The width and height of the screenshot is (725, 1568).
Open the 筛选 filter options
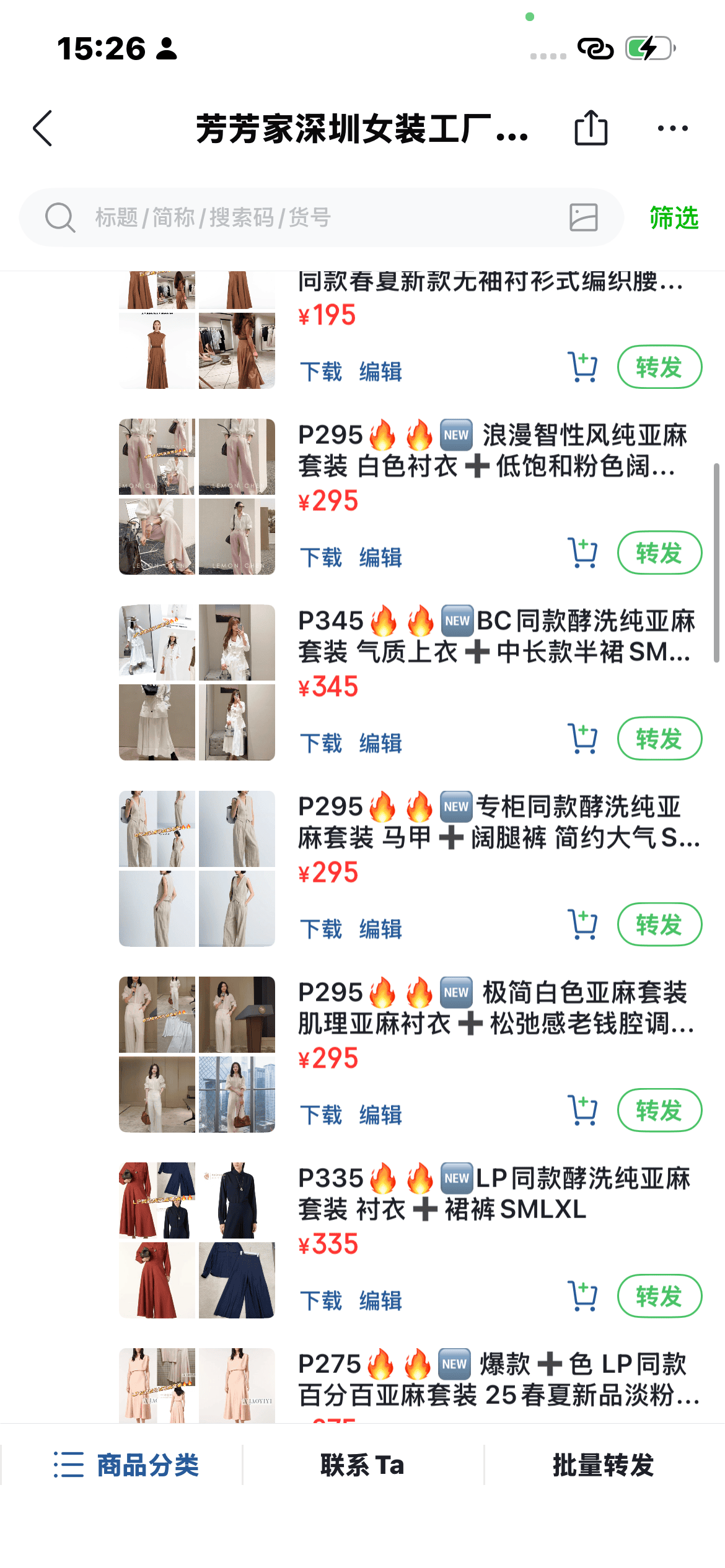coord(674,218)
